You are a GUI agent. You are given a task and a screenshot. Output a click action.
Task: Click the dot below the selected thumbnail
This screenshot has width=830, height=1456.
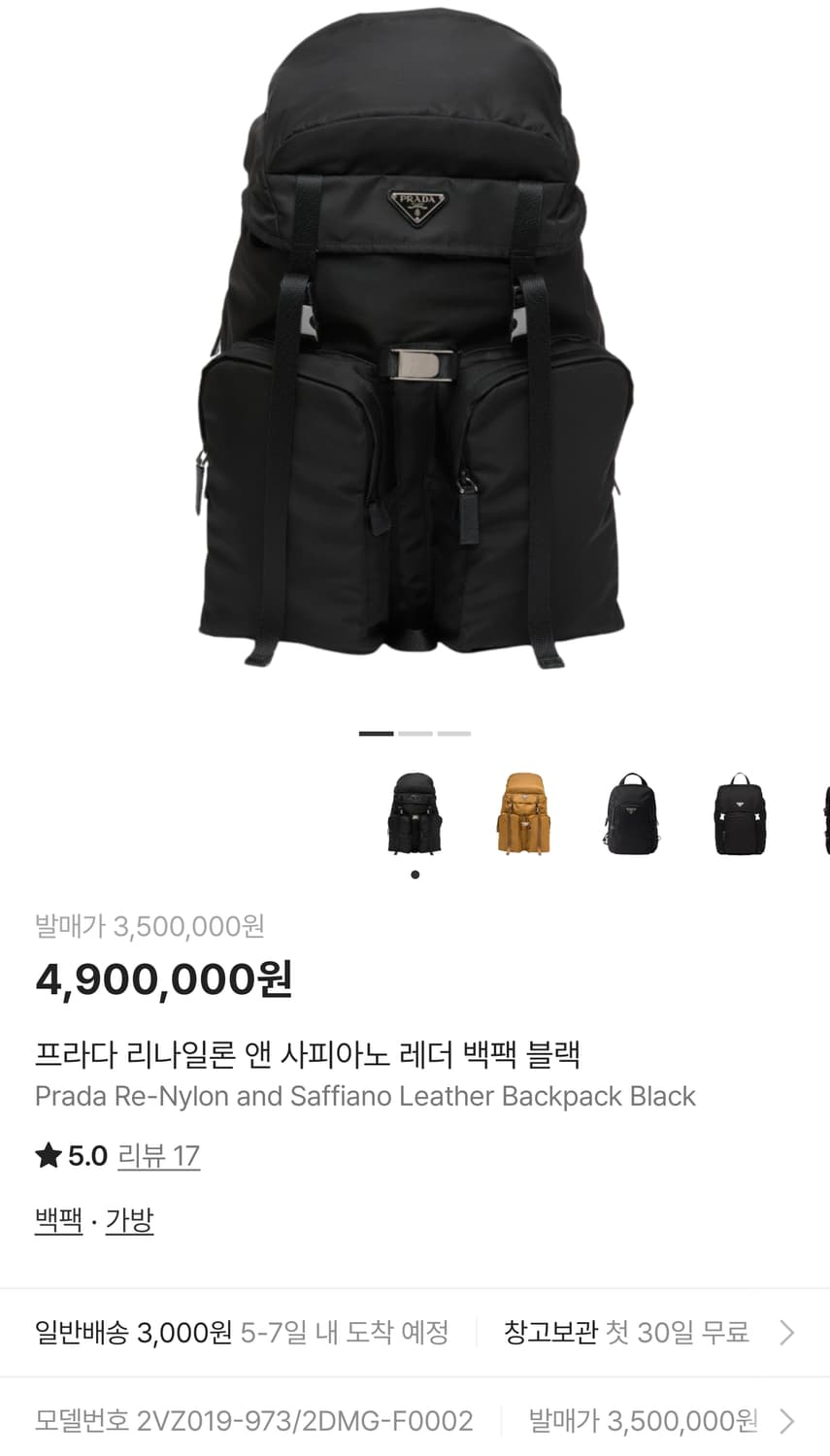click(x=415, y=874)
